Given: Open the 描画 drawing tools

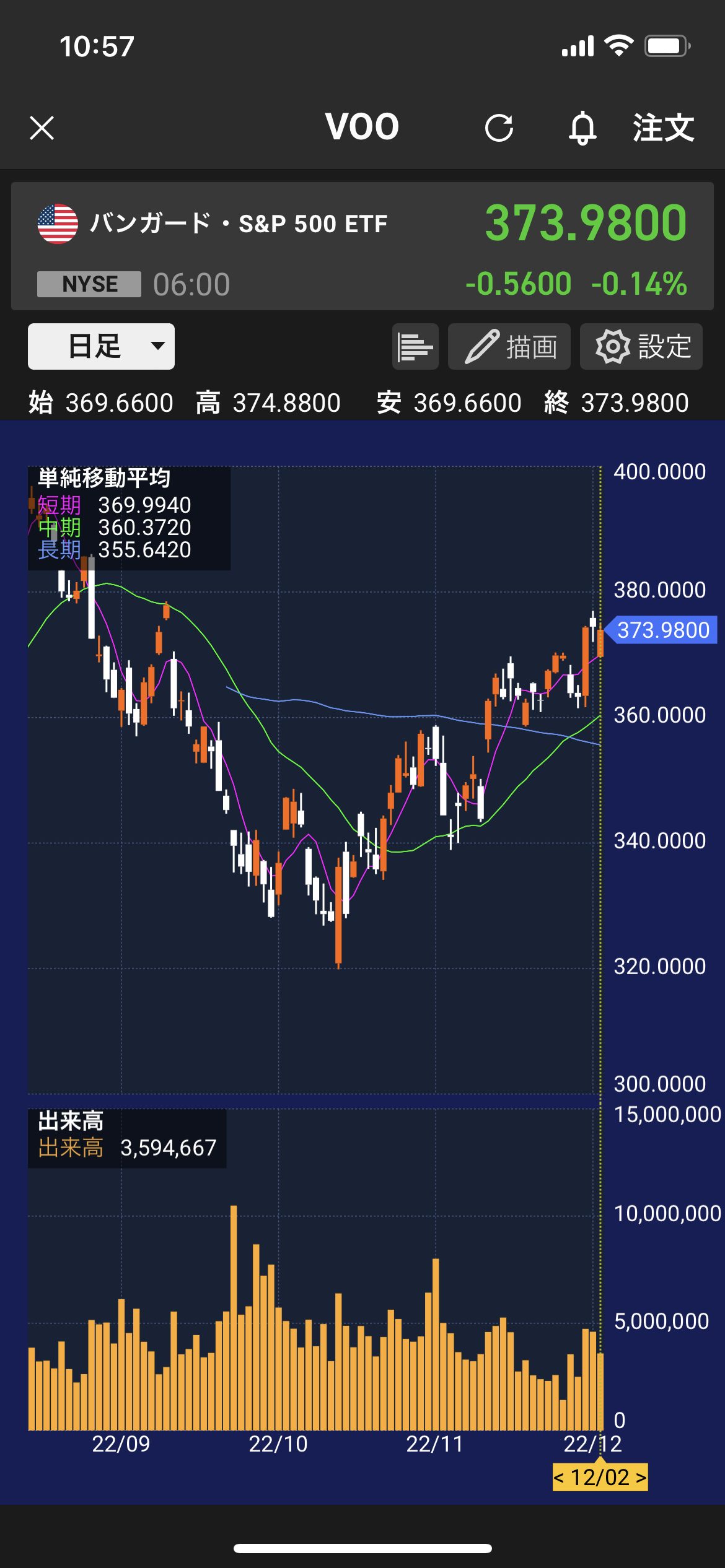Looking at the screenshot, I should 509,347.
